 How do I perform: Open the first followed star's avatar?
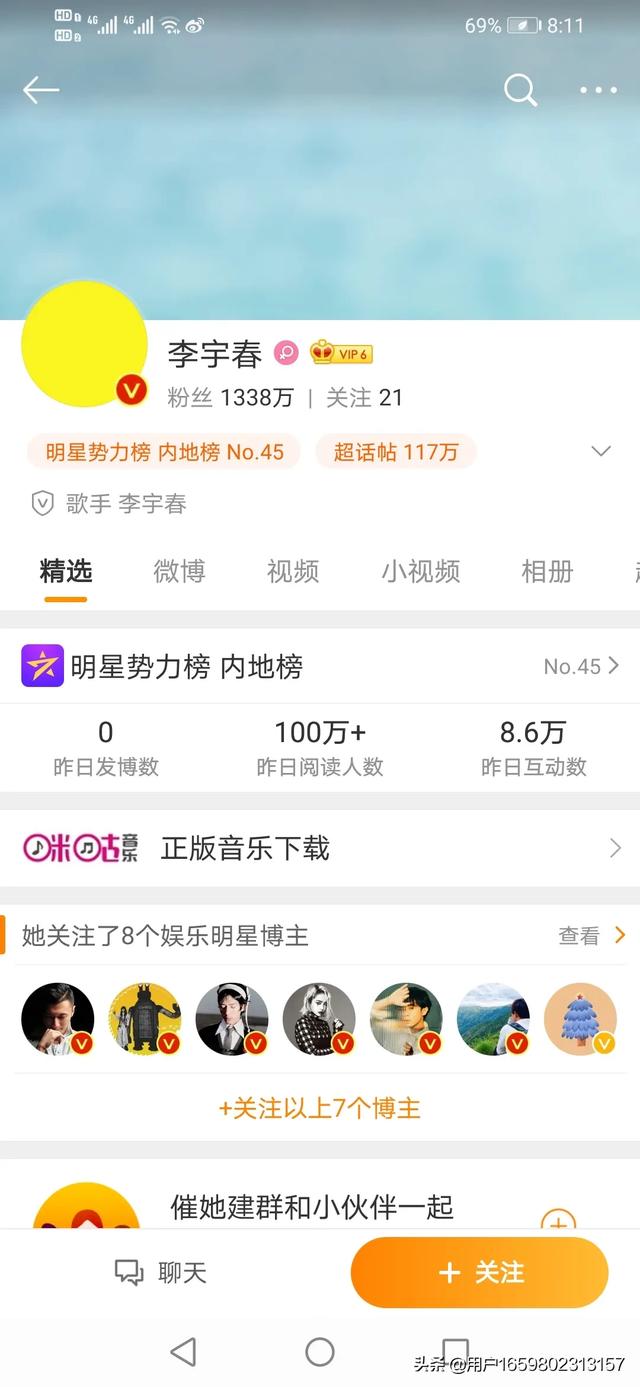coord(58,1019)
